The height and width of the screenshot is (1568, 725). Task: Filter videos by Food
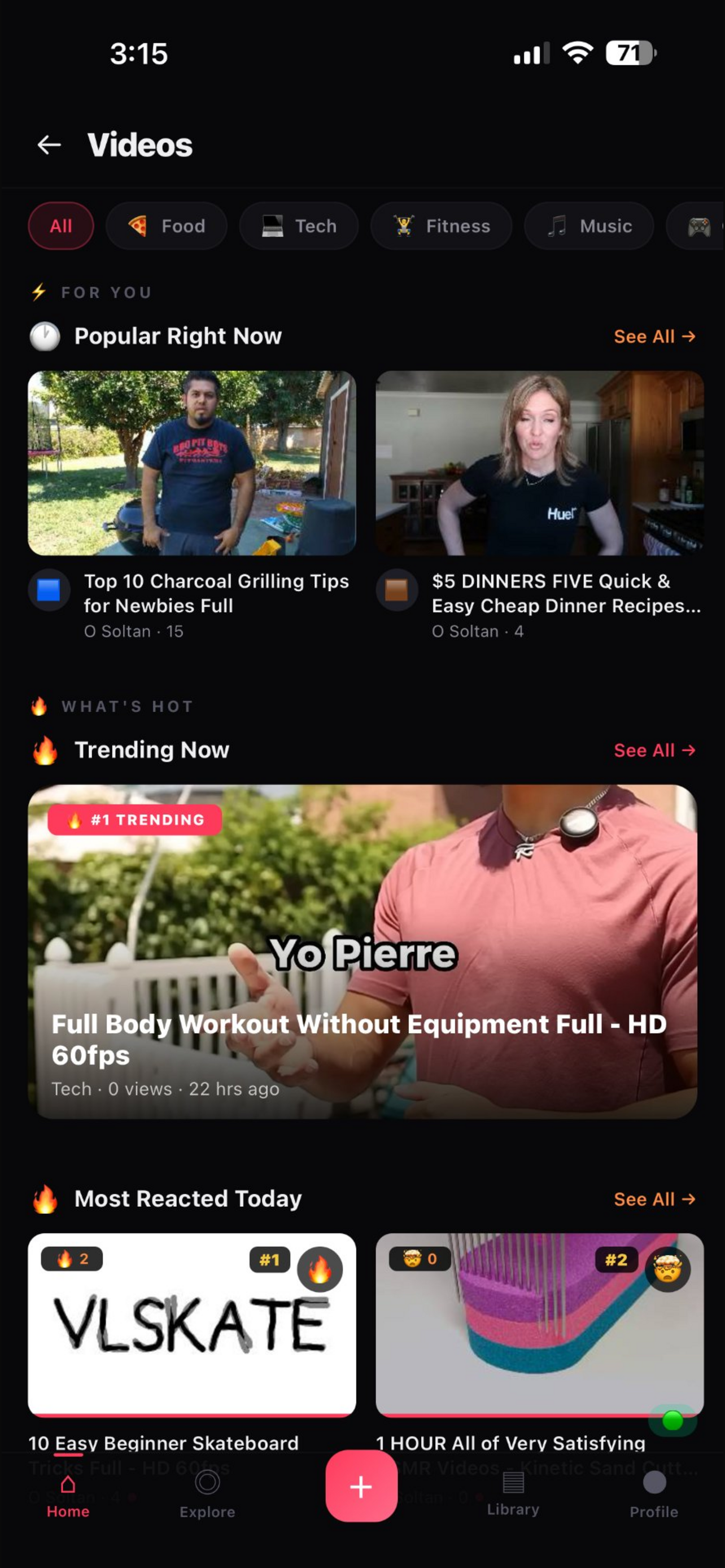click(167, 226)
